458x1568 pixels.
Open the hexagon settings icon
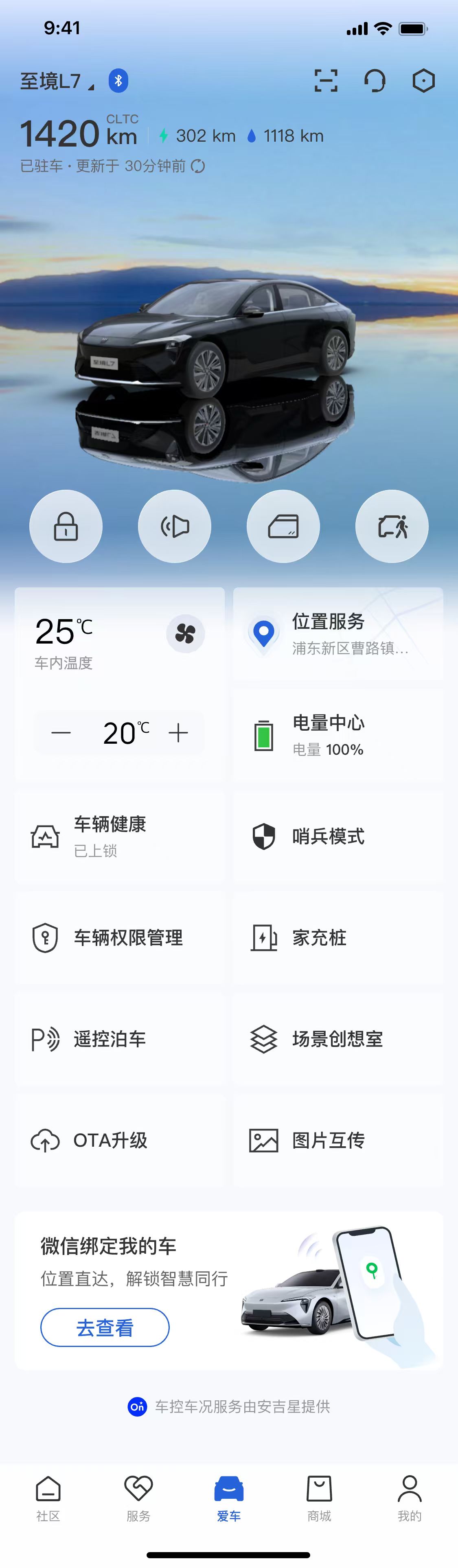point(423,80)
